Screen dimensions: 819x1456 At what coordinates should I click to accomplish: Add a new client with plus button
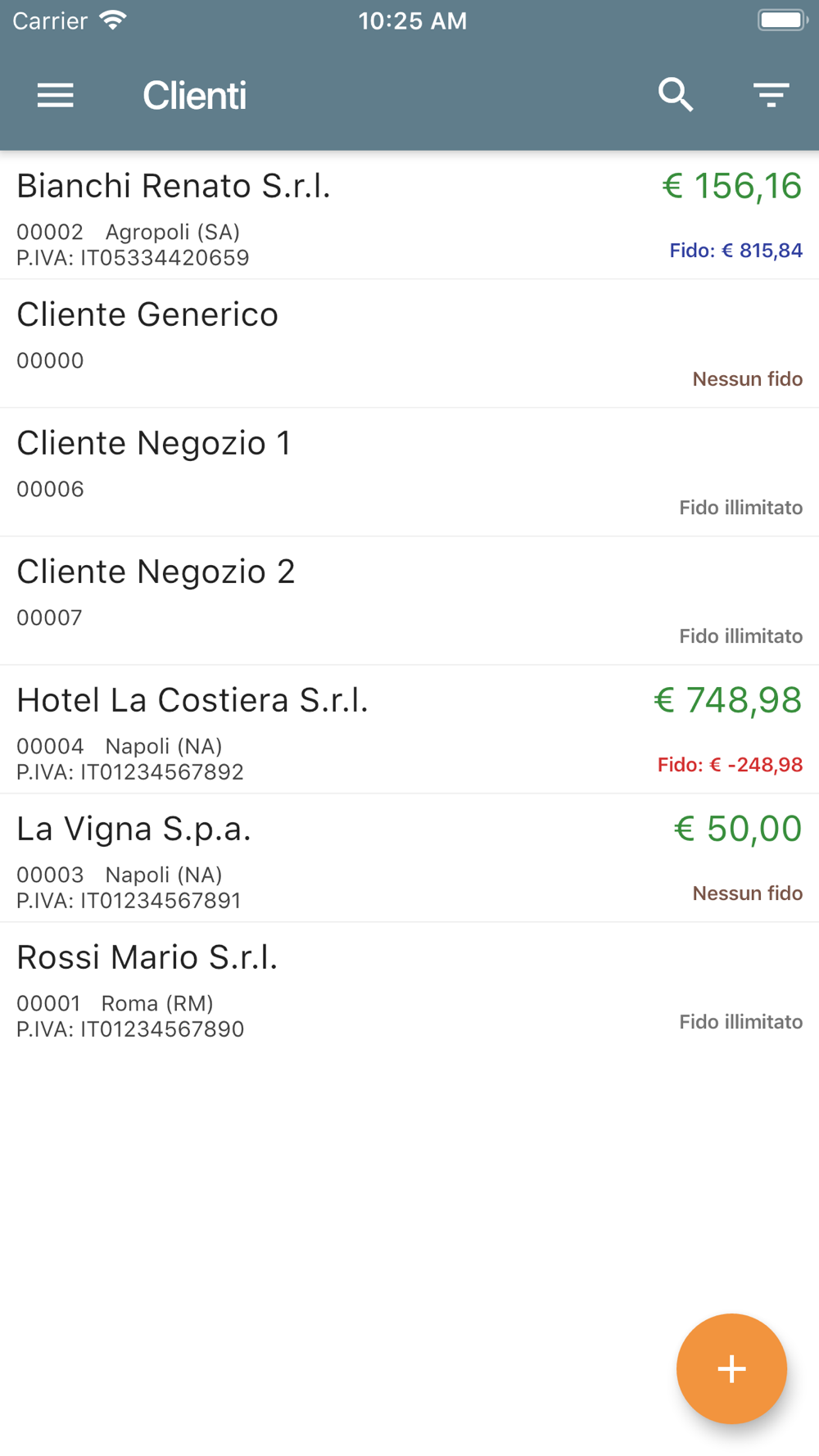pos(731,1369)
